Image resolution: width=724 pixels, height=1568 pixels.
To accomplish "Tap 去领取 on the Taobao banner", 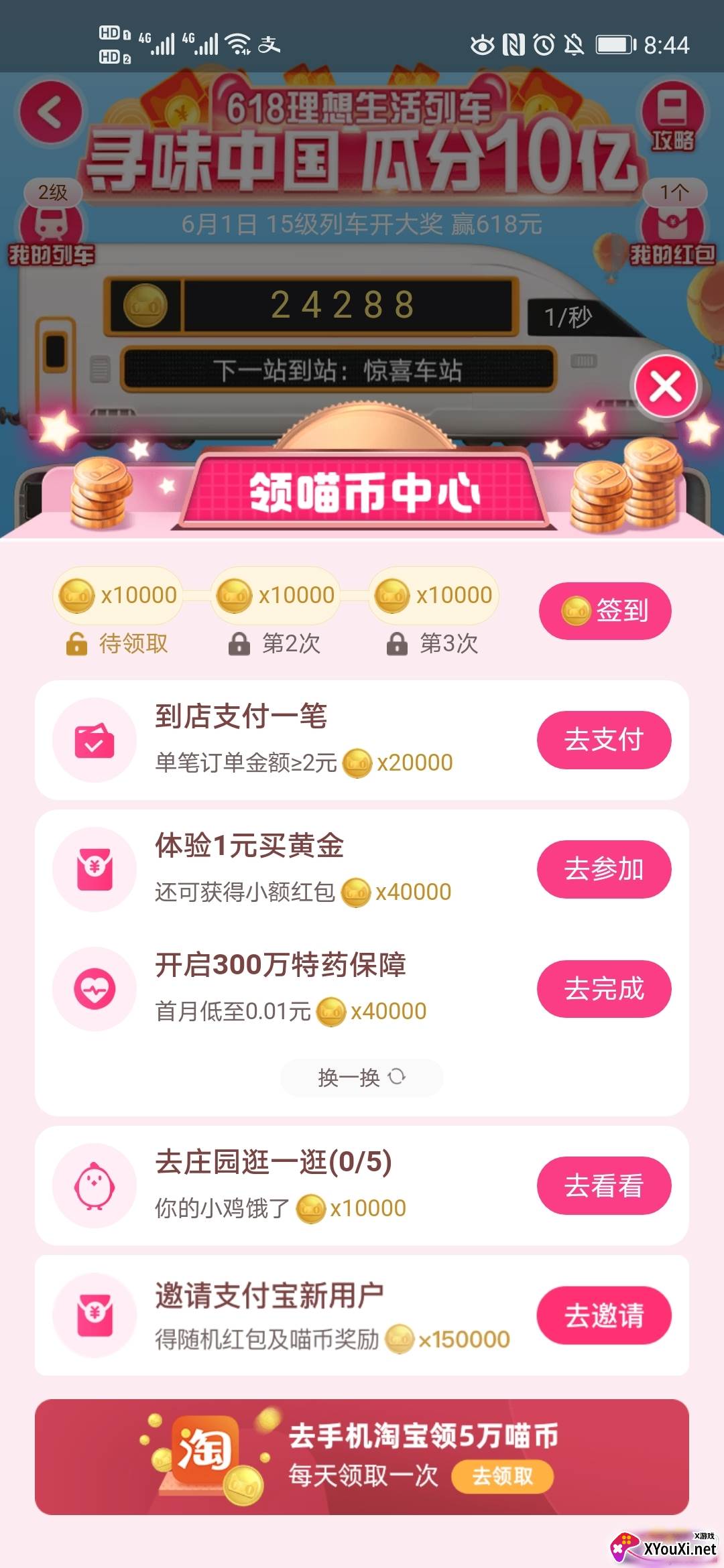I will tap(502, 1476).
